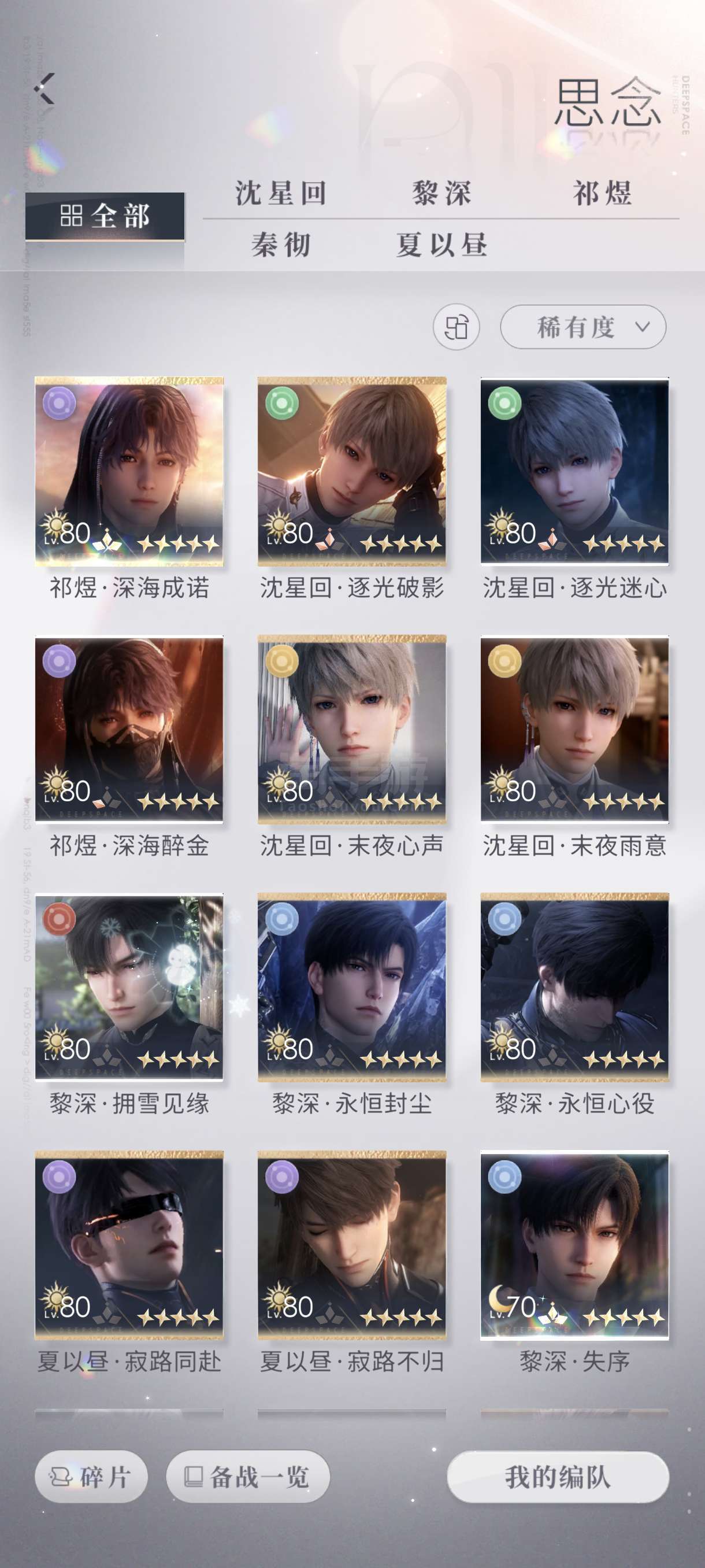Open the 黎深·拥雪见缘 card
Viewport: 705px width, 1568px height.
[129, 988]
